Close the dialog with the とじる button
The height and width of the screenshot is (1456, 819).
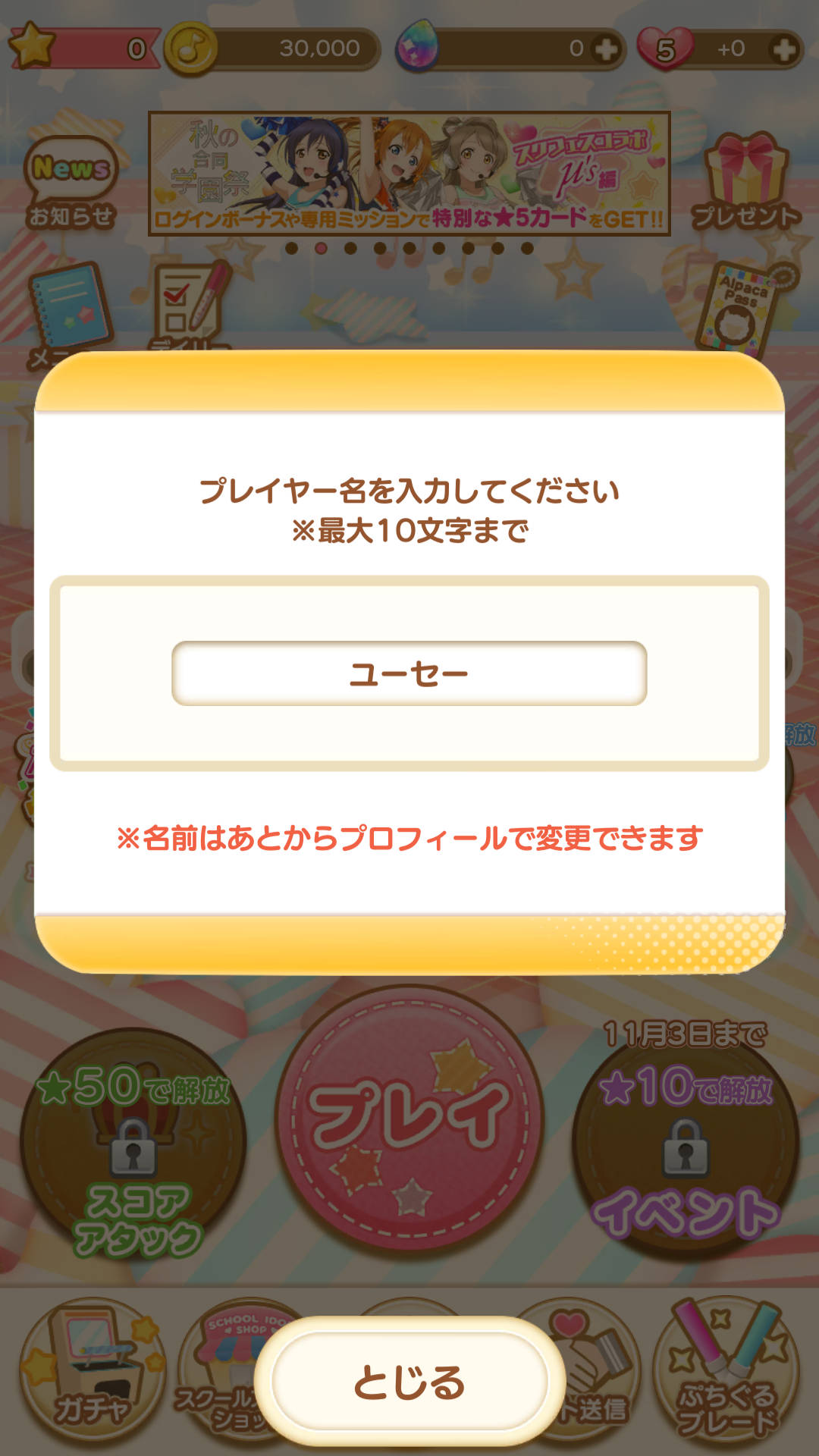(x=409, y=1382)
